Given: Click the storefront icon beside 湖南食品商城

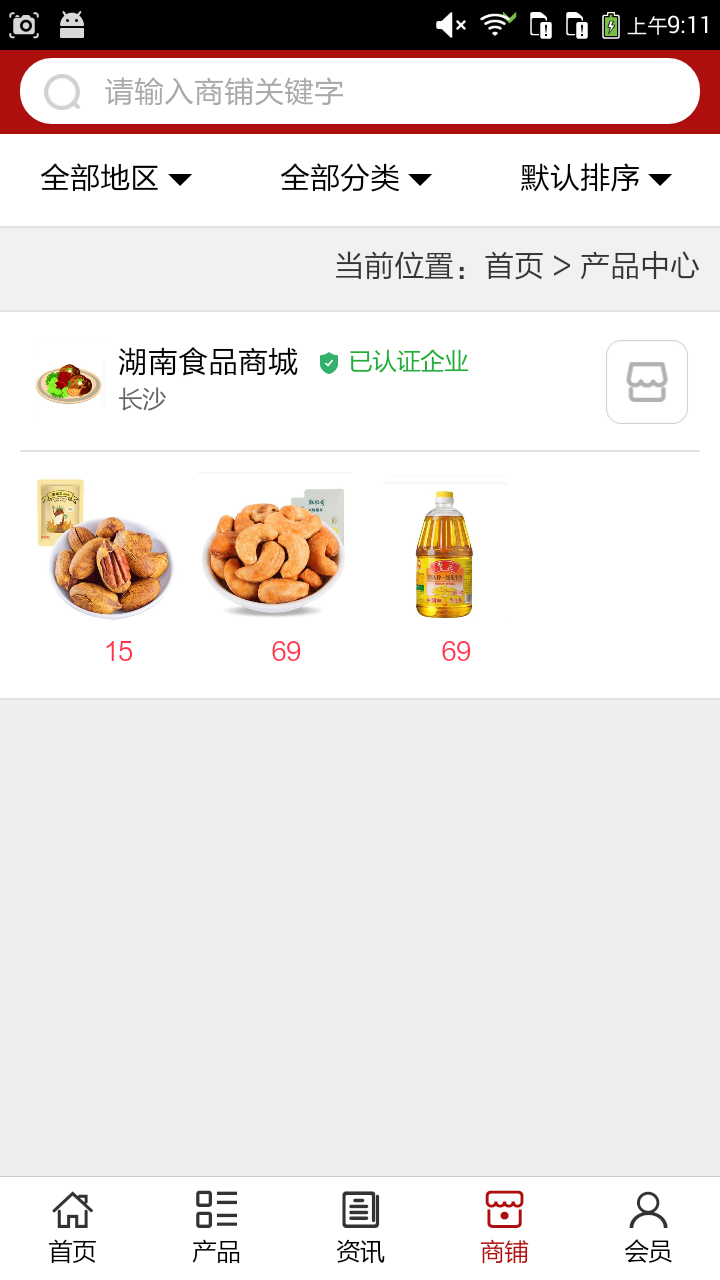Looking at the screenshot, I should click(646, 382).
